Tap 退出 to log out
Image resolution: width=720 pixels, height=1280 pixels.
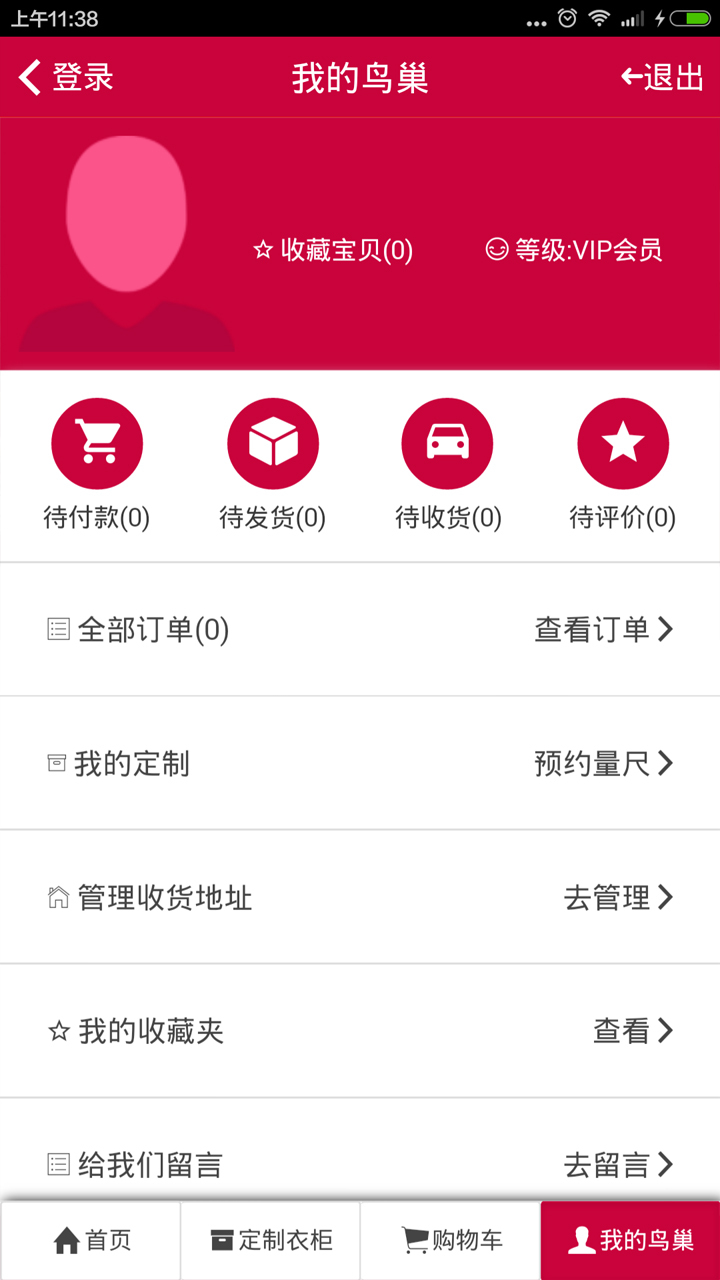(662, 77)
